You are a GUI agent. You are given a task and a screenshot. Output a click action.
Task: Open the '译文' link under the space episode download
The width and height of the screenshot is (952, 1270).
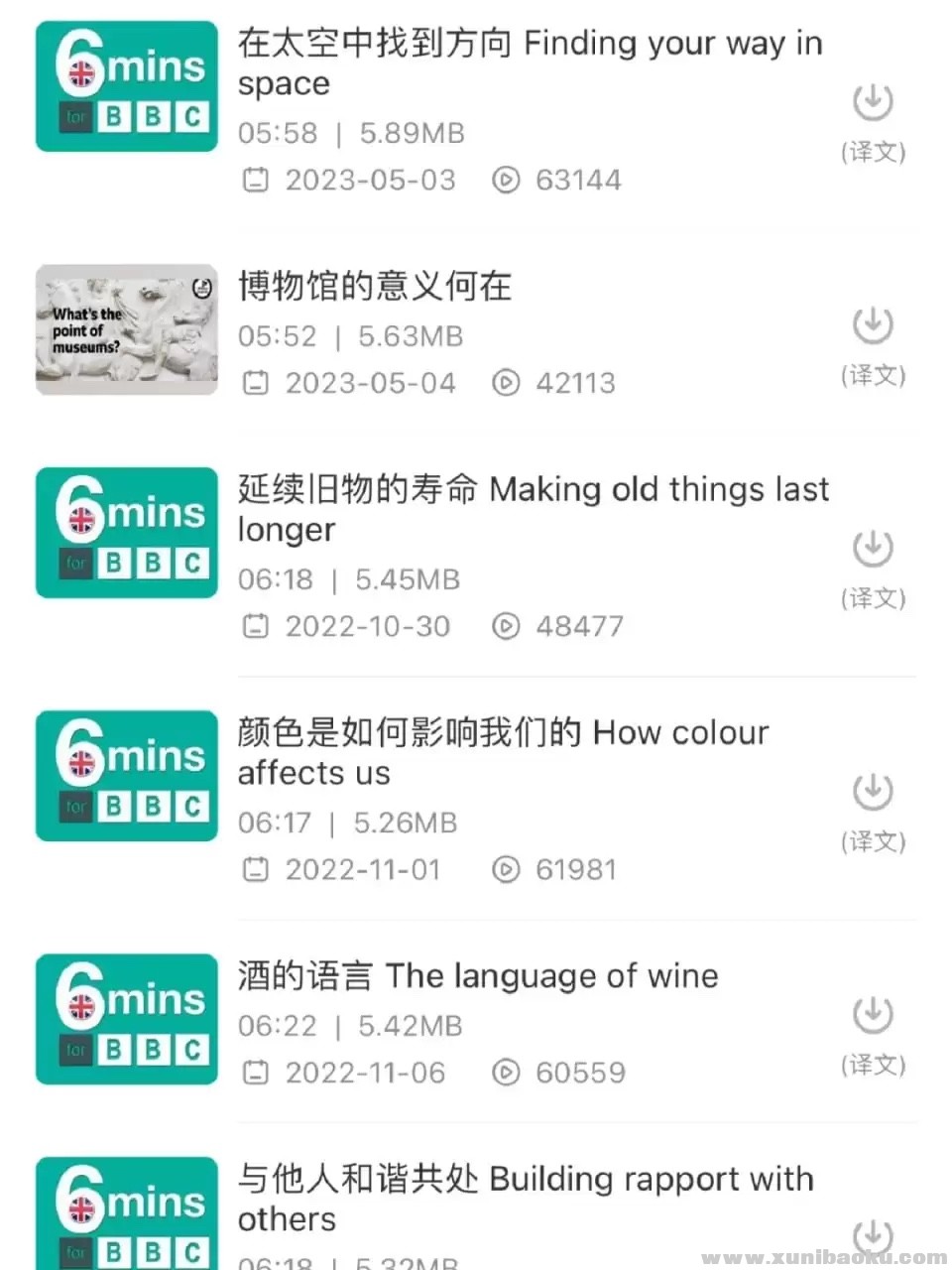(874, 151)
